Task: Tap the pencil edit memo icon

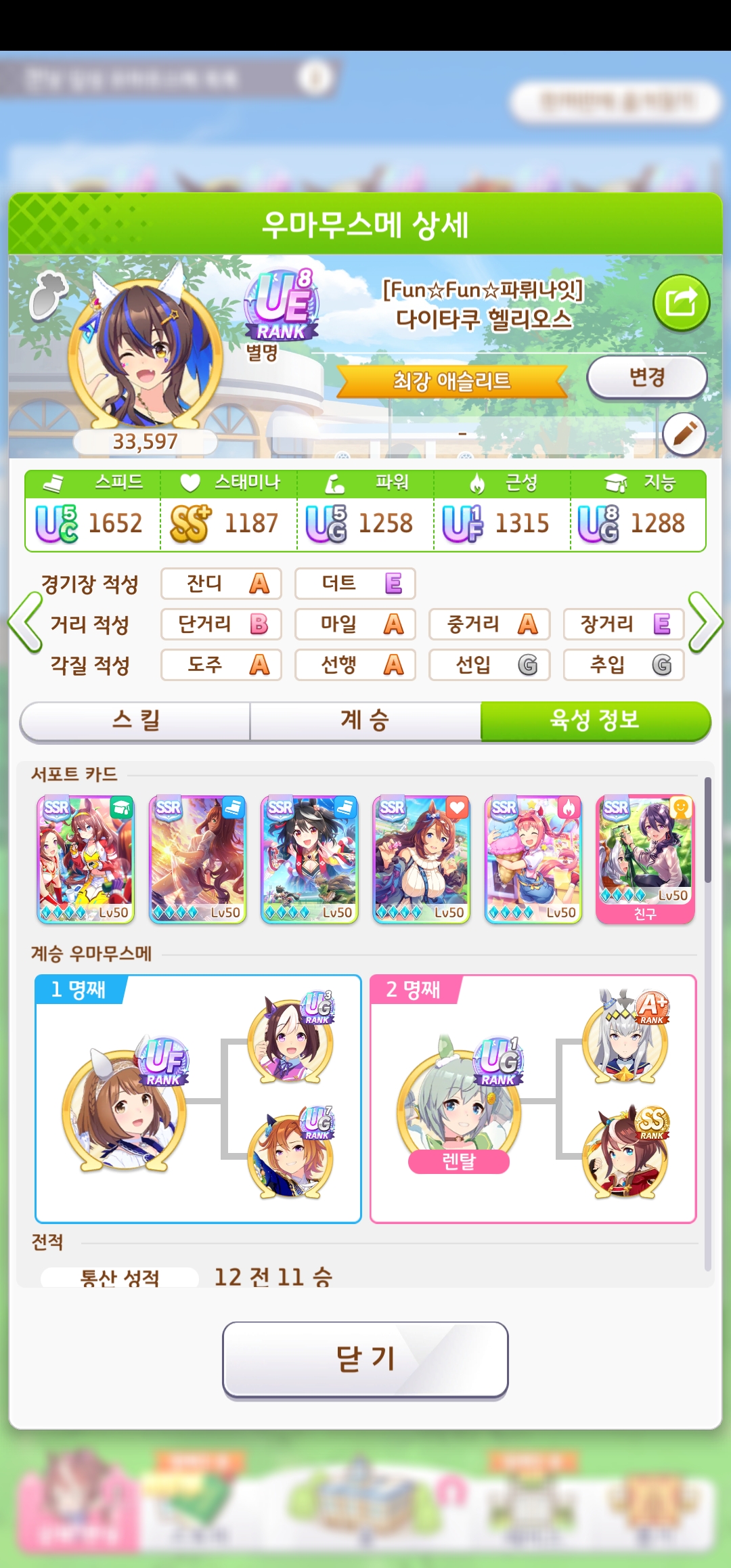Action: pos(684,433)
